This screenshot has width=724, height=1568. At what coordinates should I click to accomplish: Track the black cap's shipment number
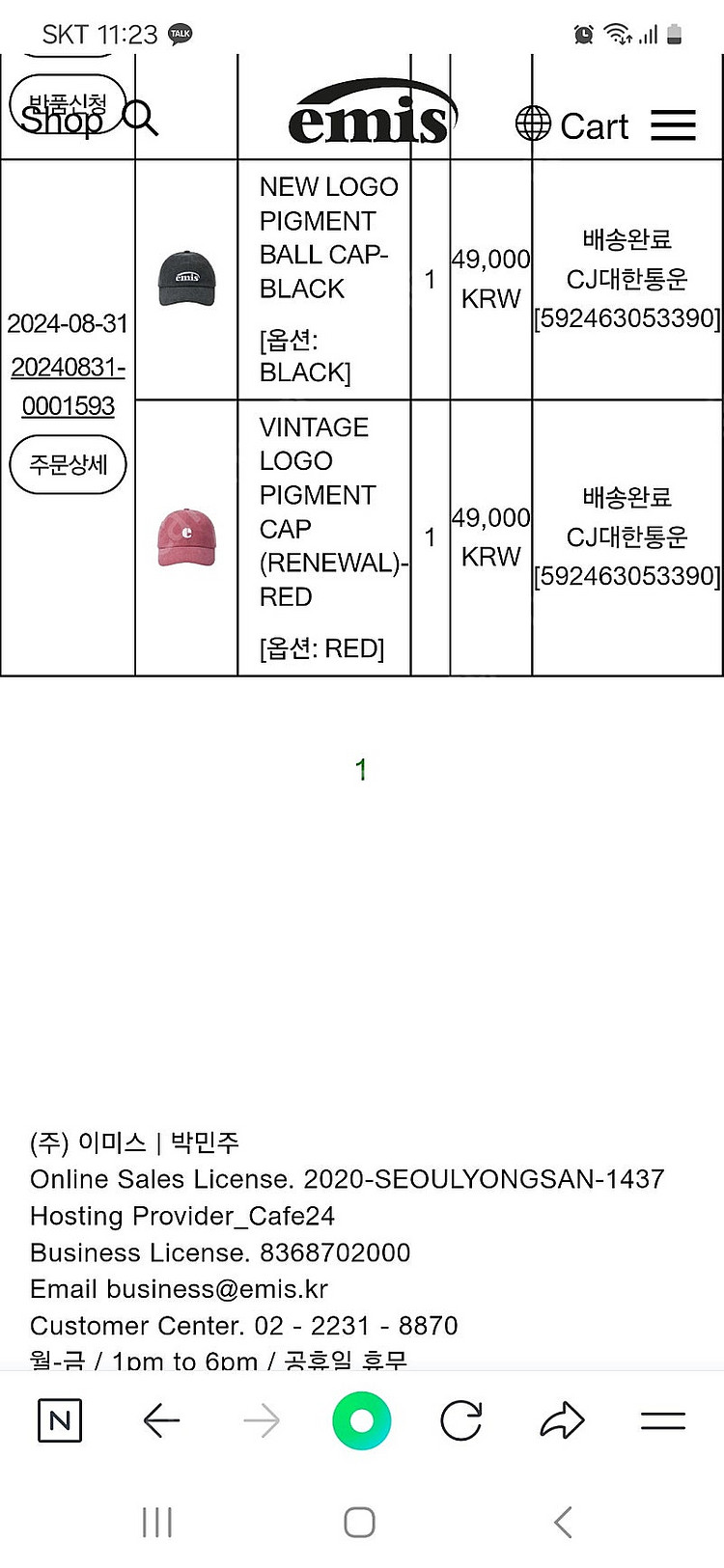pos(627,318)
